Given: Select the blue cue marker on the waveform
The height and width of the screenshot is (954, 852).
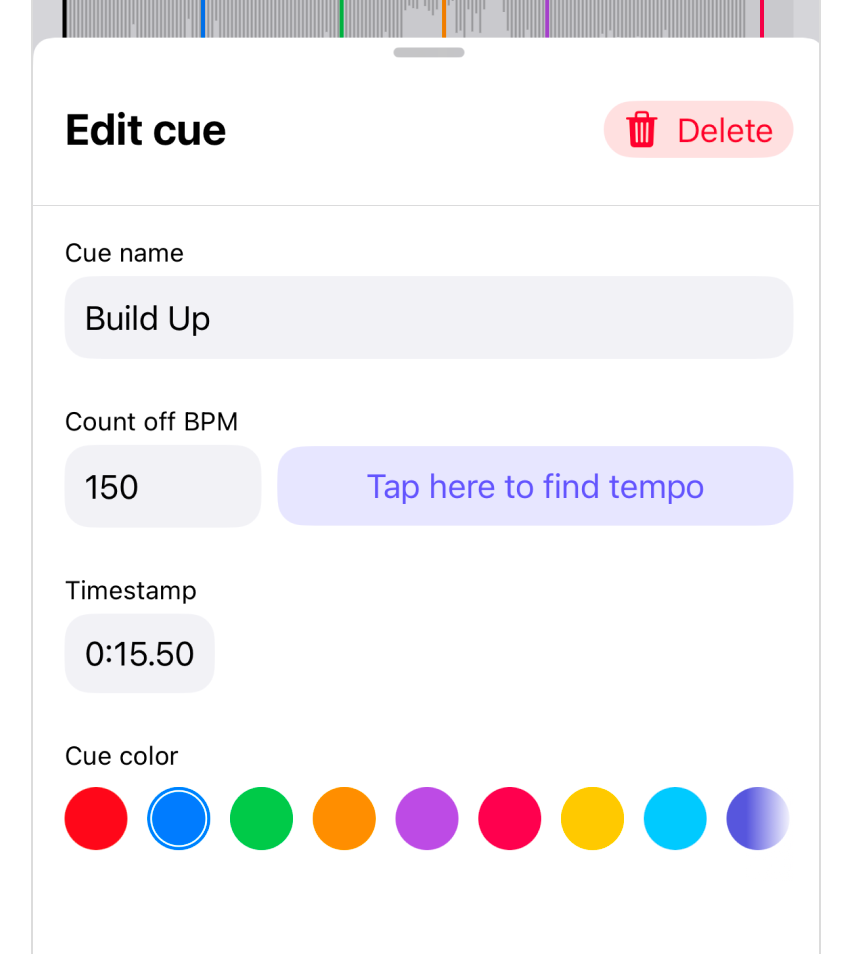Looking at the screenshot, I should point(204,15).
